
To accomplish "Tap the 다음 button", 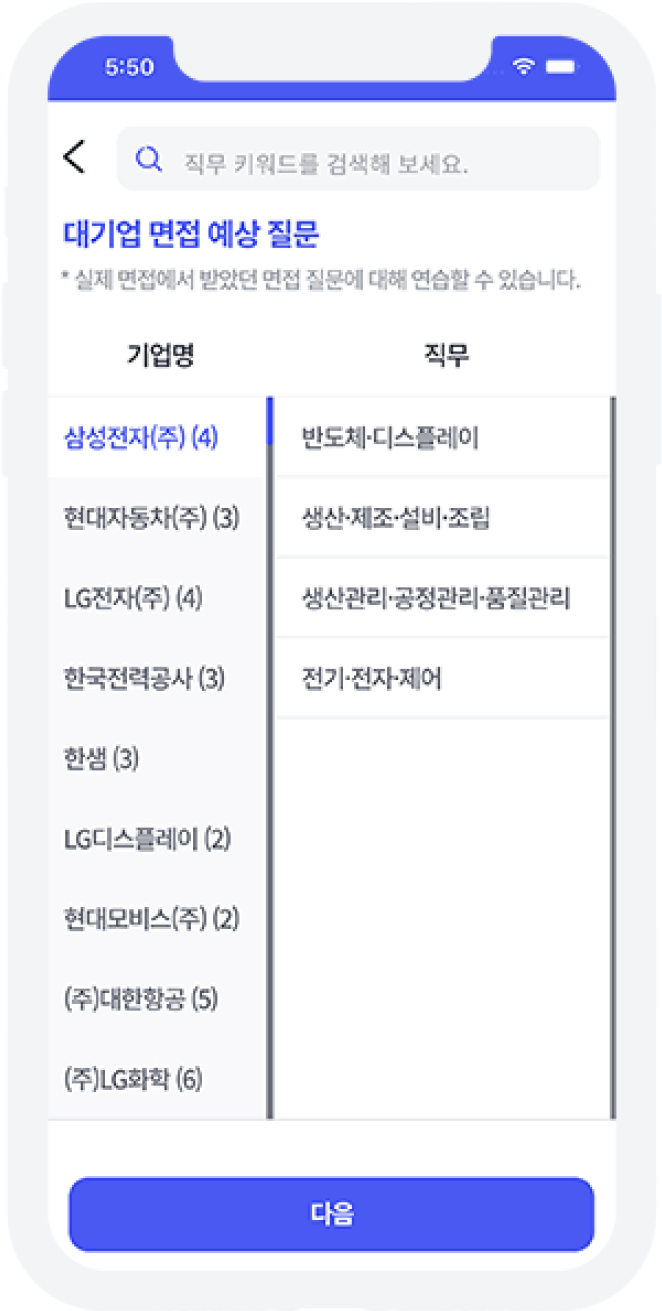I will tap(331, 1214).
